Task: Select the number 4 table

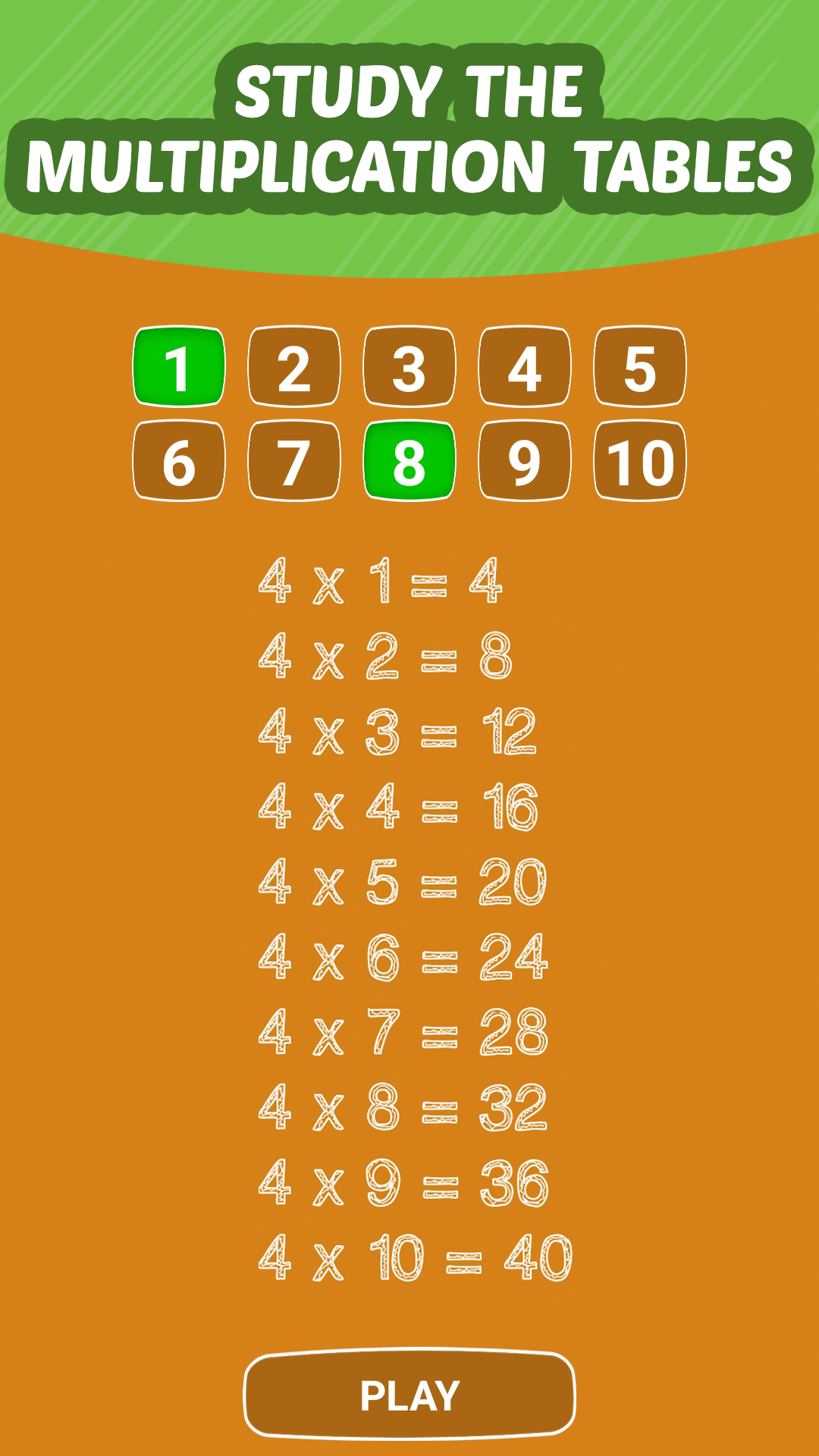Action: pyautogui.click(x=525, y=367)
